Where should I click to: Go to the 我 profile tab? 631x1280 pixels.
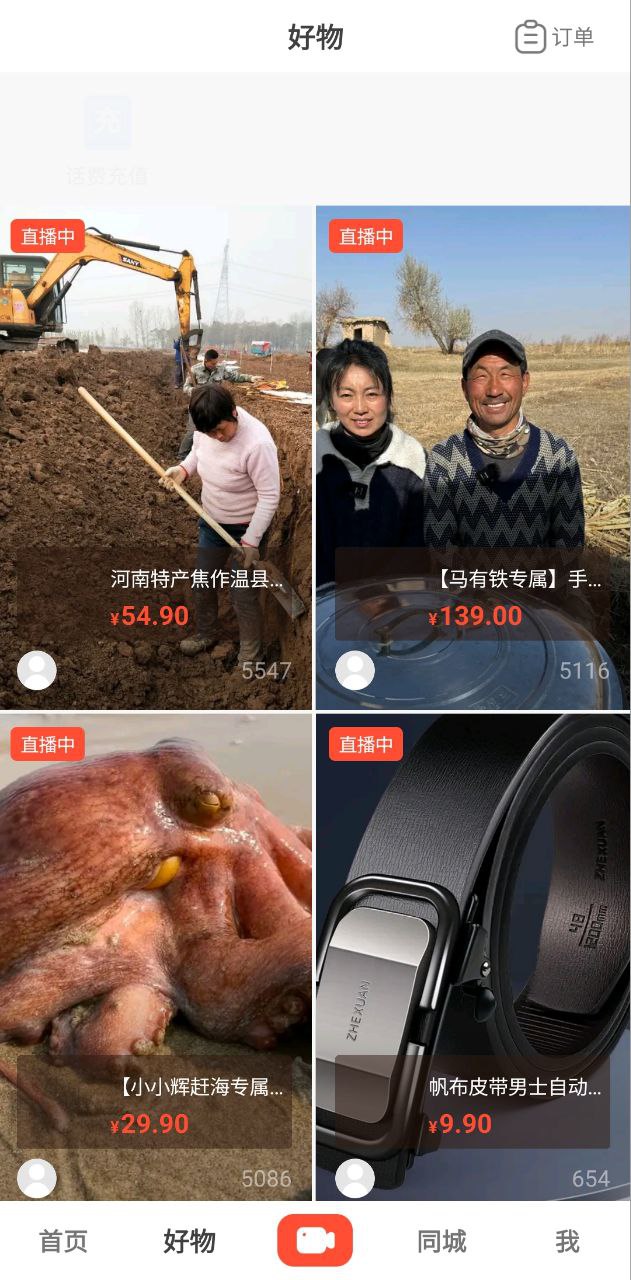point(567,1241)
